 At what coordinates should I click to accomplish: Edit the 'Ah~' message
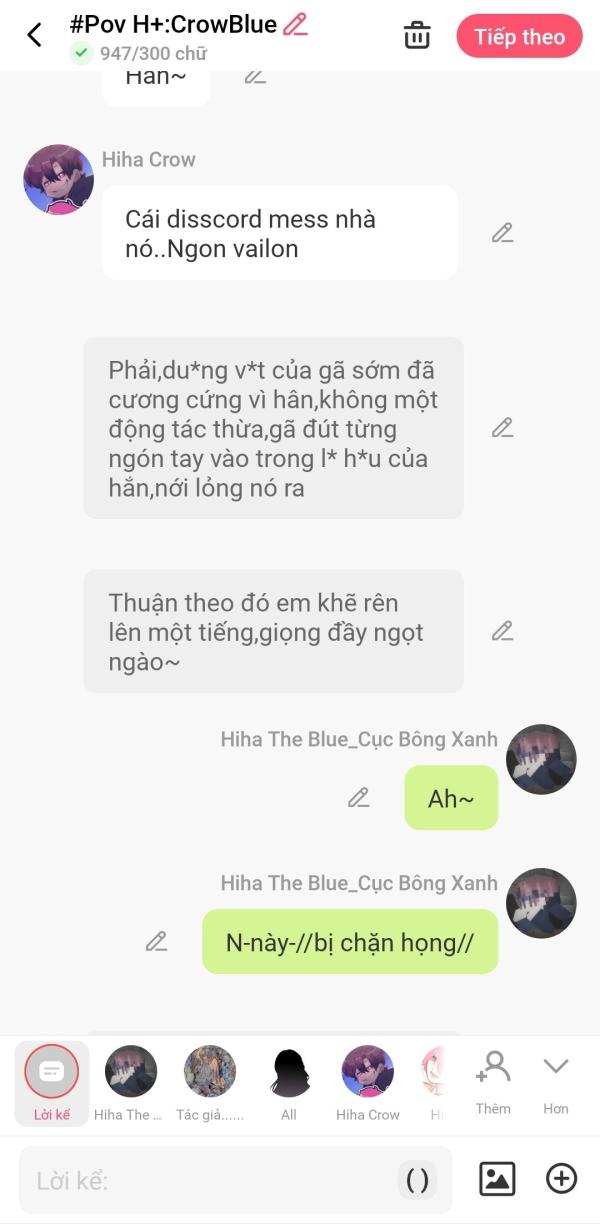pyautogui.click(x=358, y=797)
